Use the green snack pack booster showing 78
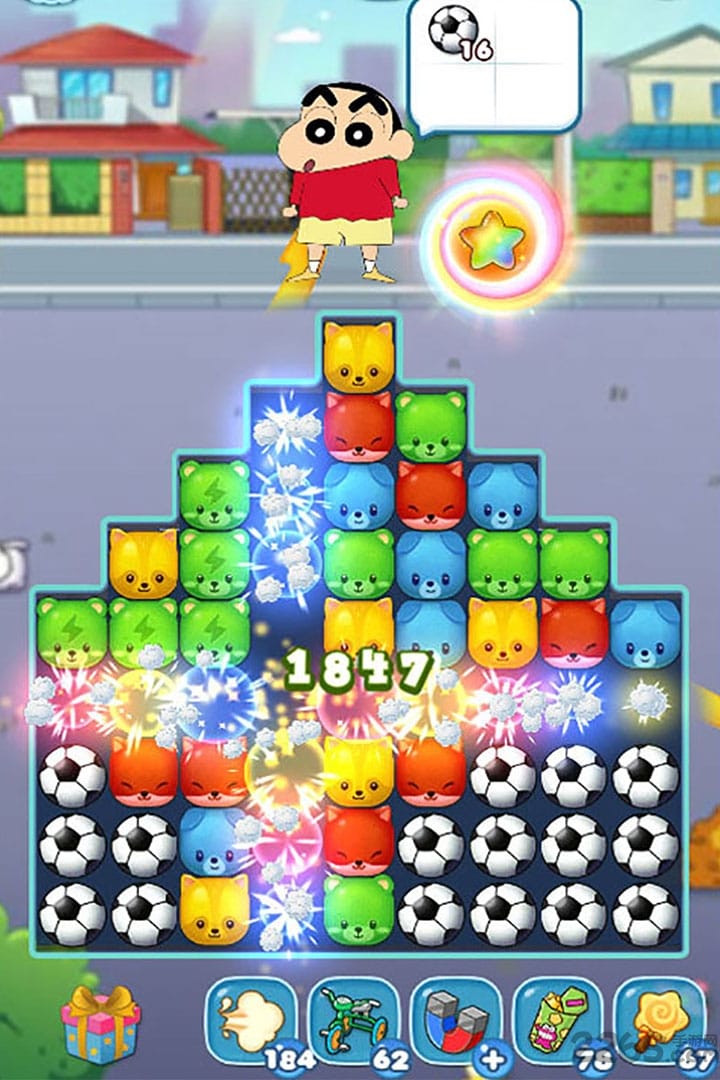Image resolution: width=720 pixels, height=1080 pixels. coord(557,1020)
